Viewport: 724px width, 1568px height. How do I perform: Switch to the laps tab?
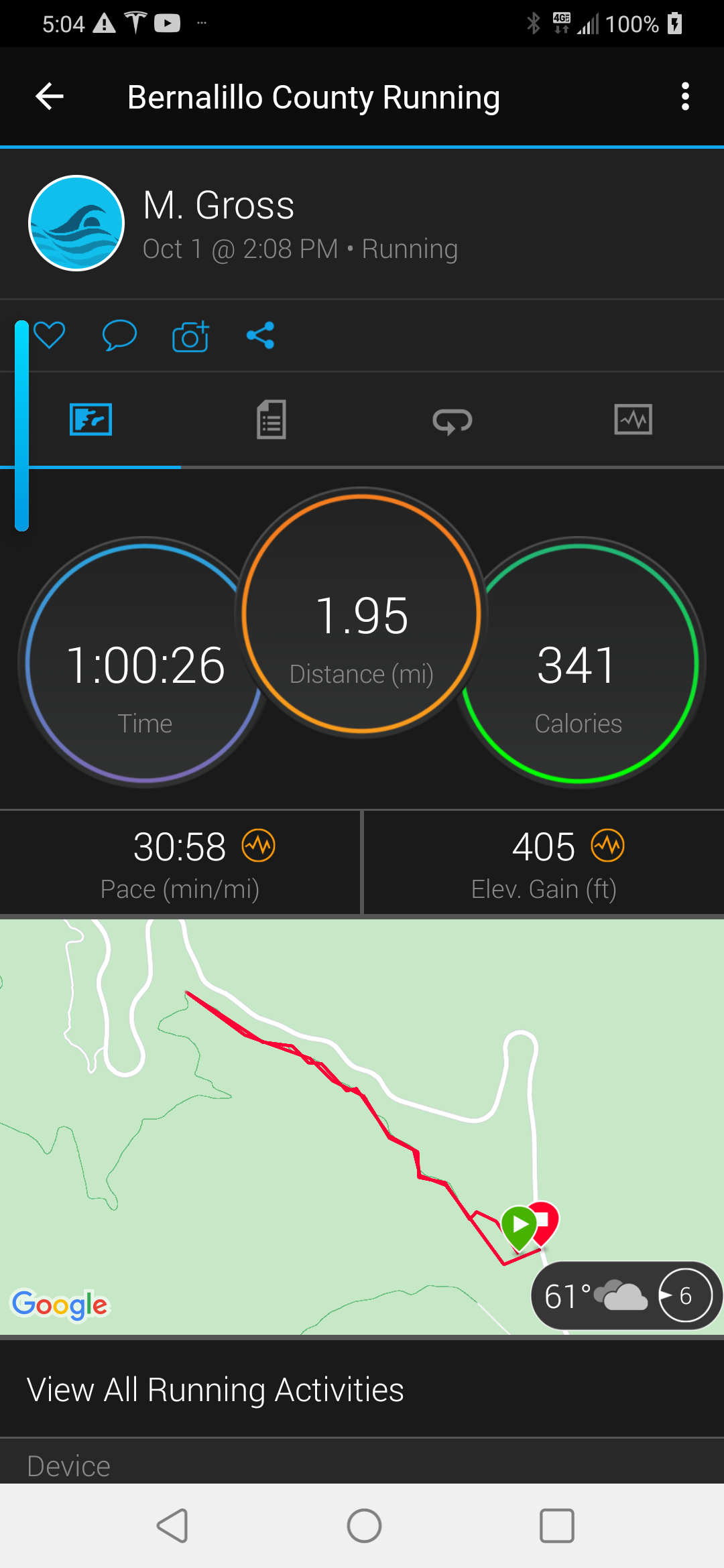click(x=452, y=420)
